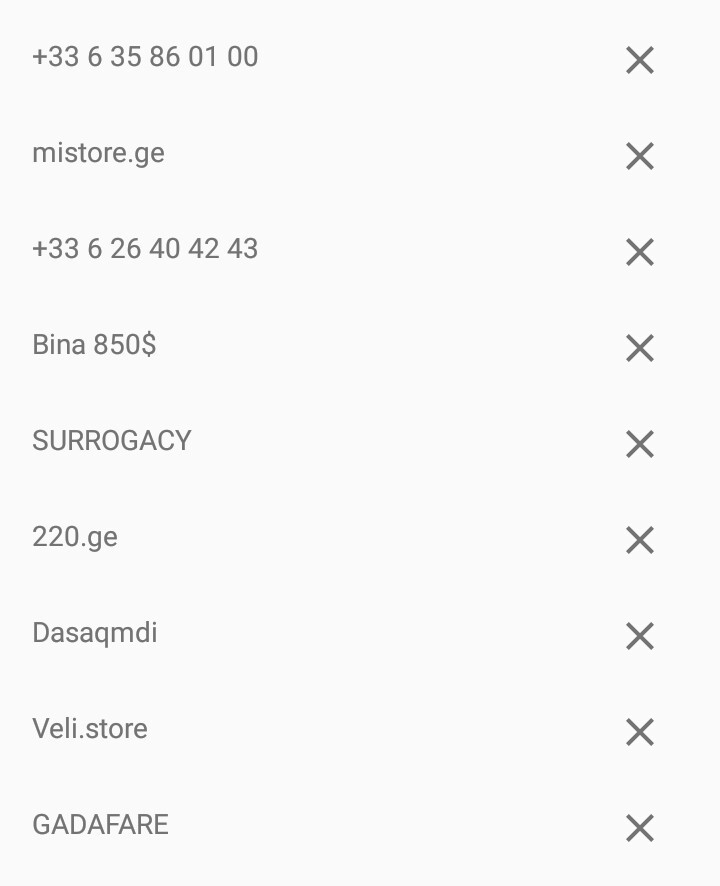Image resolution: width=720 pixels, height=886 pixels.
Task: Clear SURROGACY from the list
Action: click(x=639, y=444)
